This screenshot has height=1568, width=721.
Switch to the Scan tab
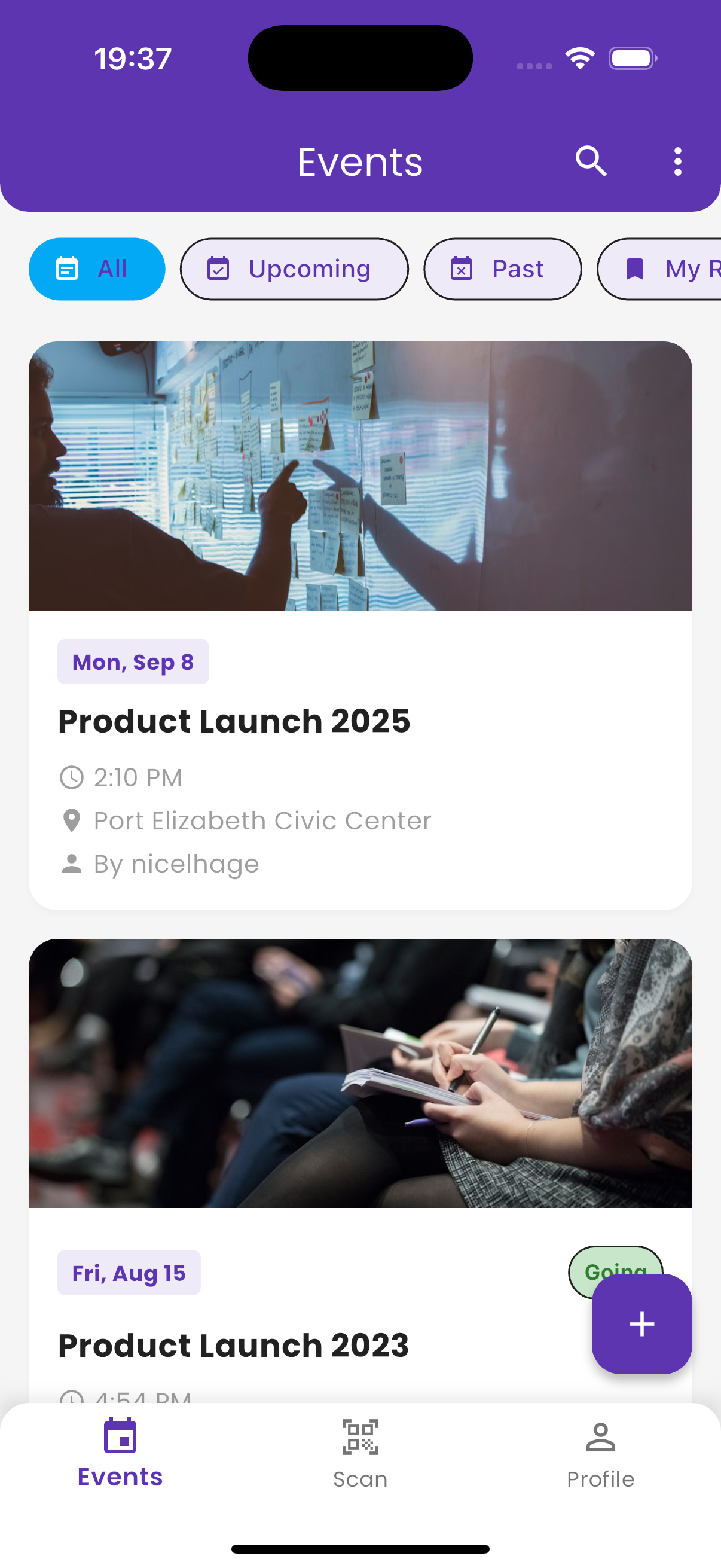pos(360,1455)
